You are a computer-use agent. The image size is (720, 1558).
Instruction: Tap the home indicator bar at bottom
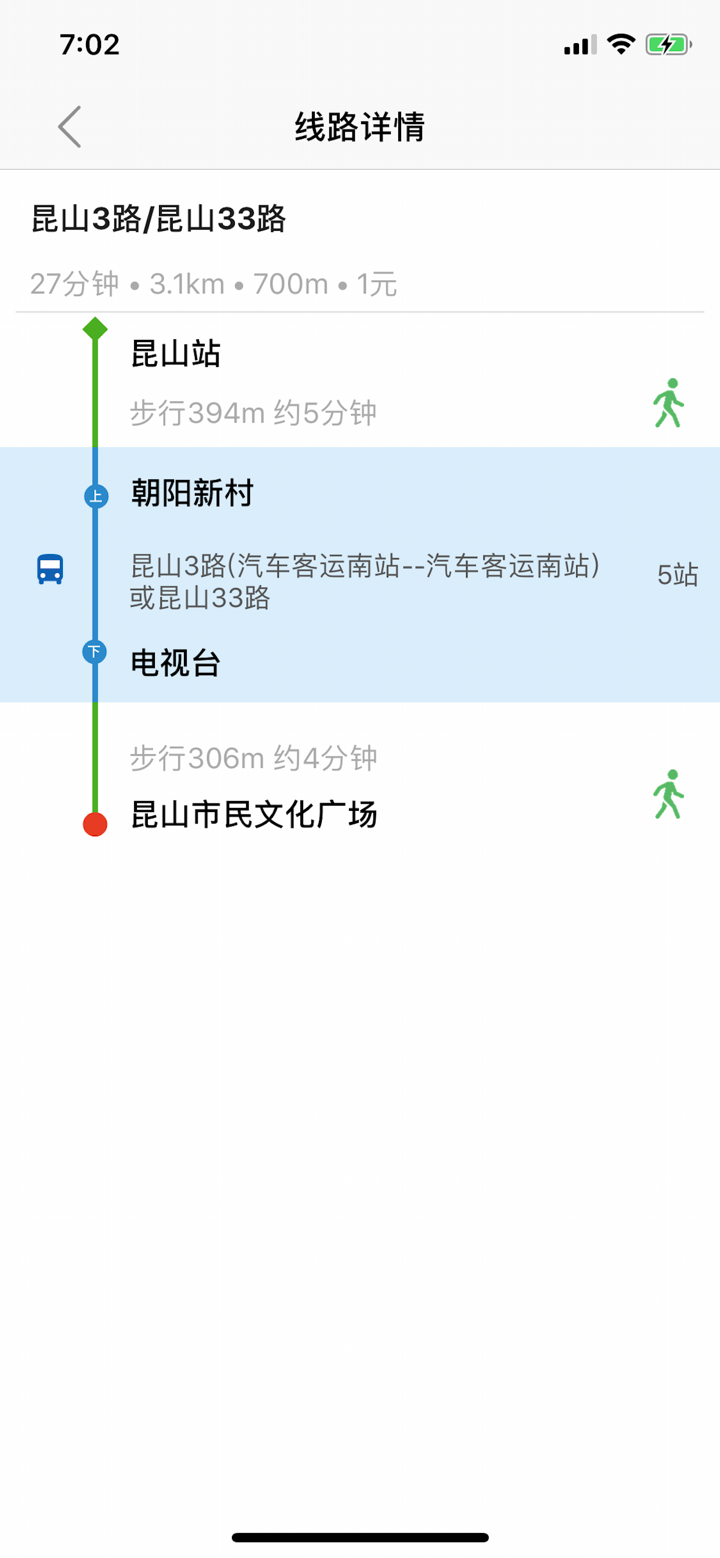coord(360,1537)
